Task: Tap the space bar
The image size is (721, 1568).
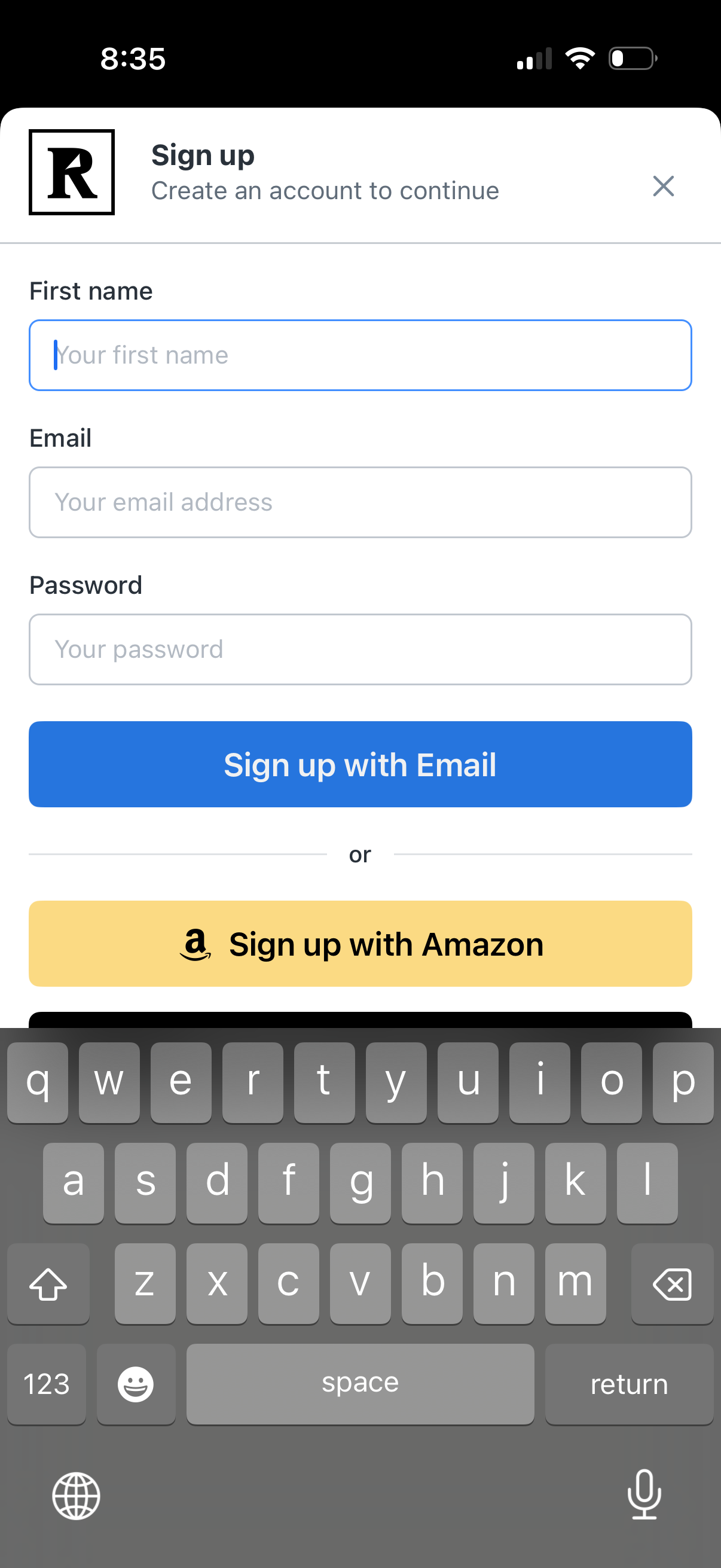Action: click(360, 1384)
